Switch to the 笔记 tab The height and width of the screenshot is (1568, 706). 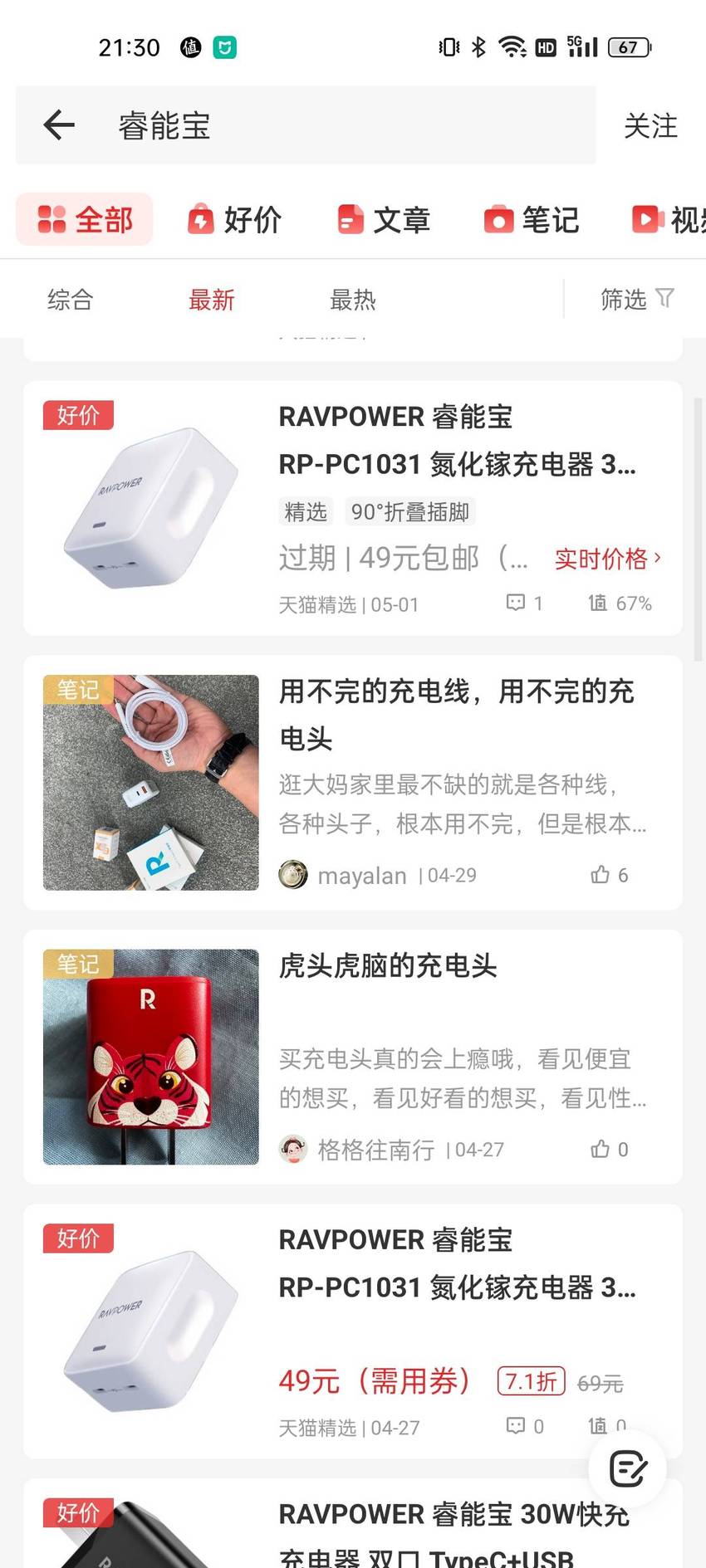pyautogui.click(x=532, y=220)
